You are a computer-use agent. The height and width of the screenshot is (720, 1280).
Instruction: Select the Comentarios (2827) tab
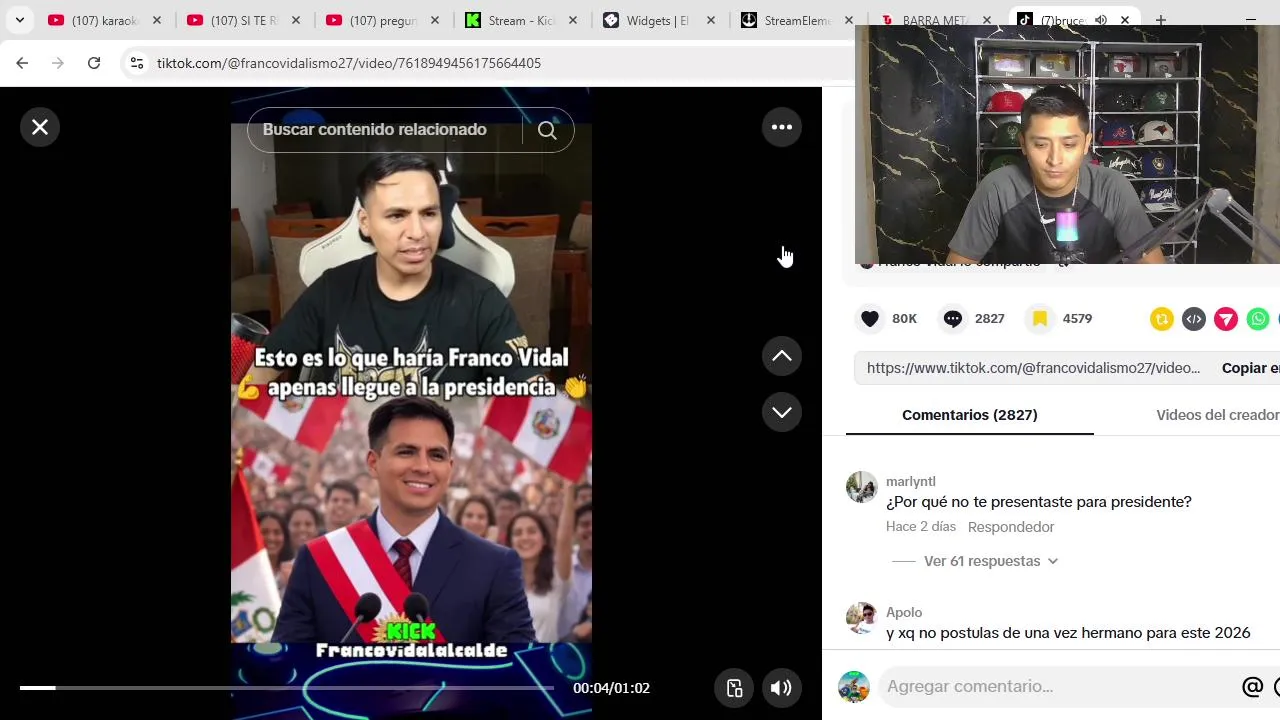(969, 415)
